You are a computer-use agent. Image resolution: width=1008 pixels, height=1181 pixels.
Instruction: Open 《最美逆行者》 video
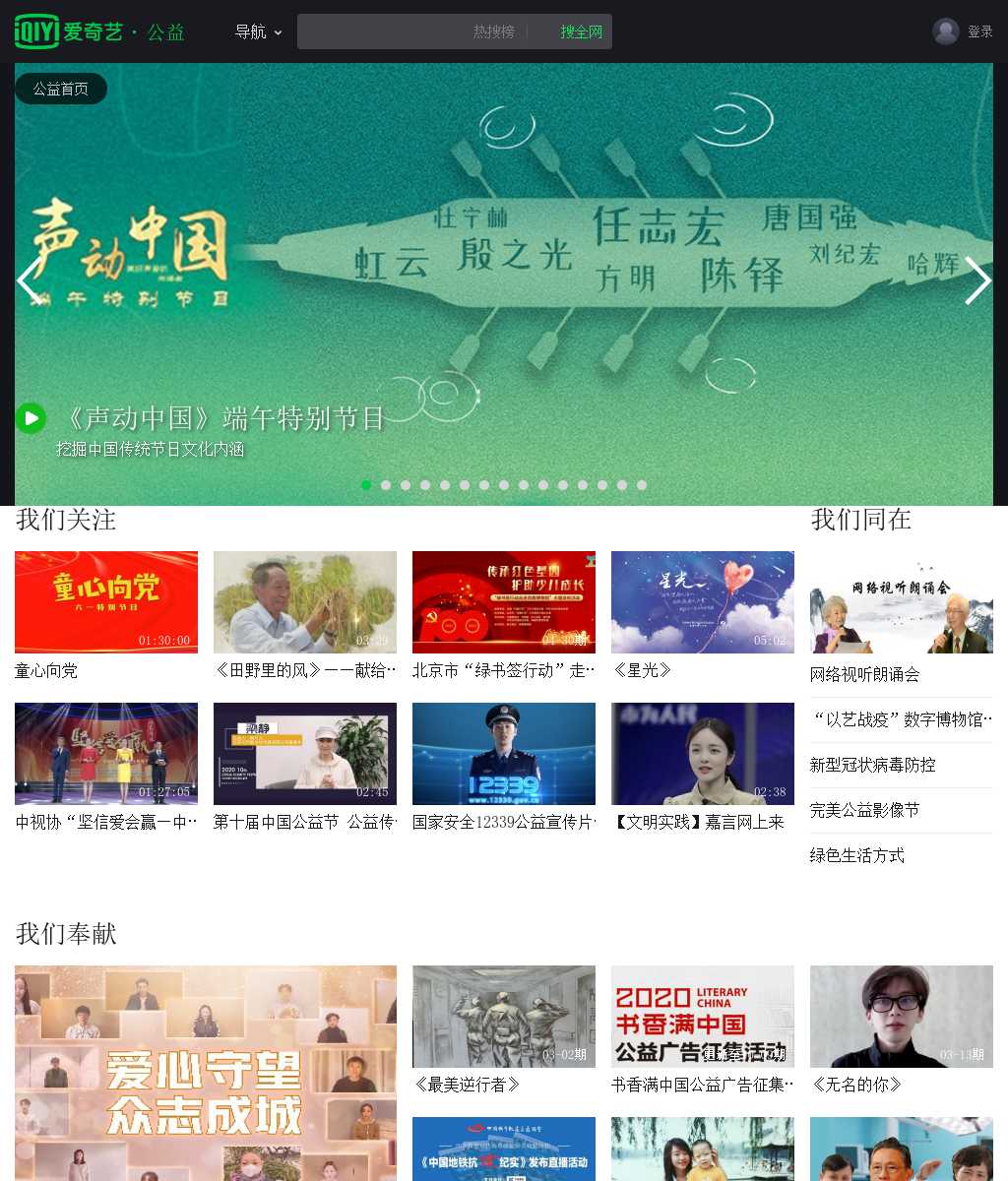pos(504,1017)
